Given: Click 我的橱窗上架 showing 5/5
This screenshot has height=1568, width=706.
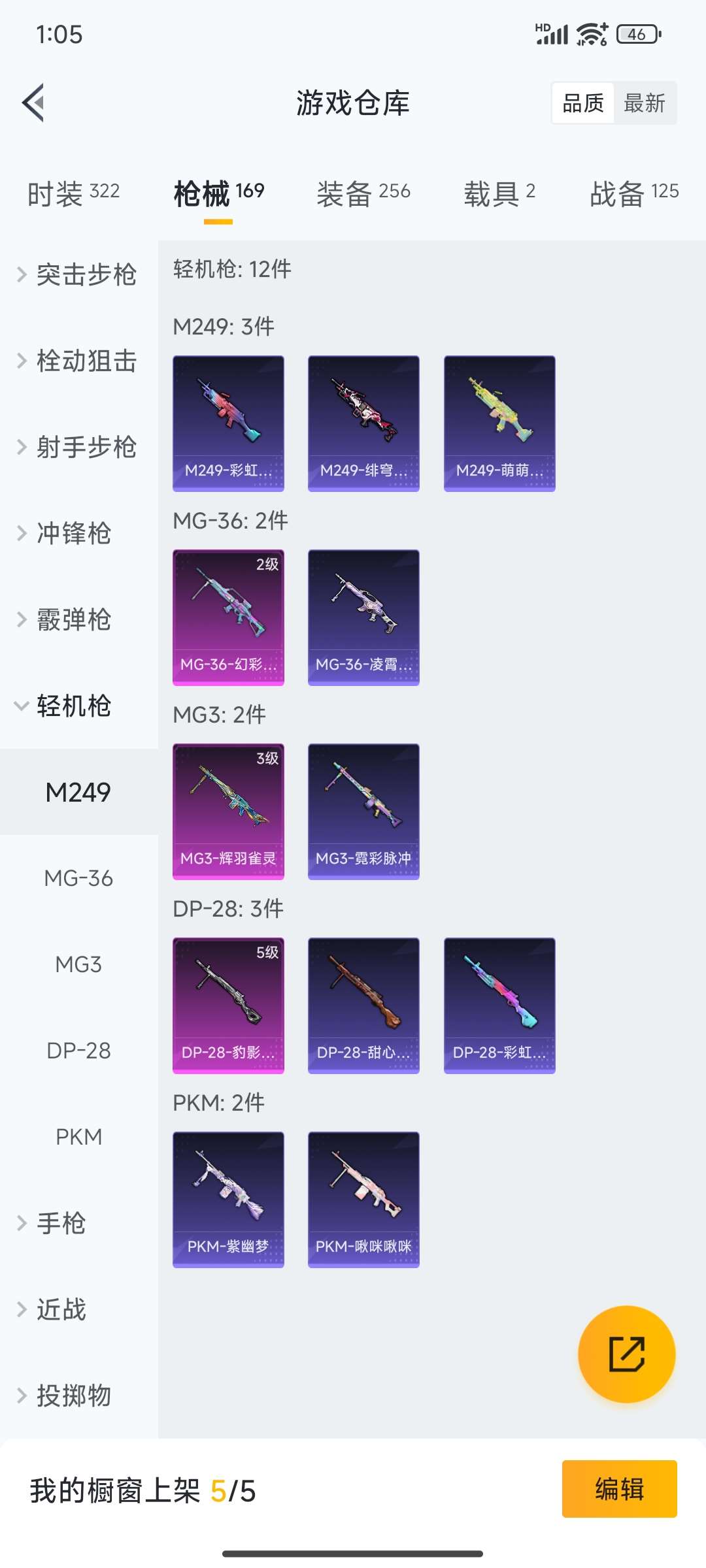Looking at the screenshot, I should pos(143,1488).
